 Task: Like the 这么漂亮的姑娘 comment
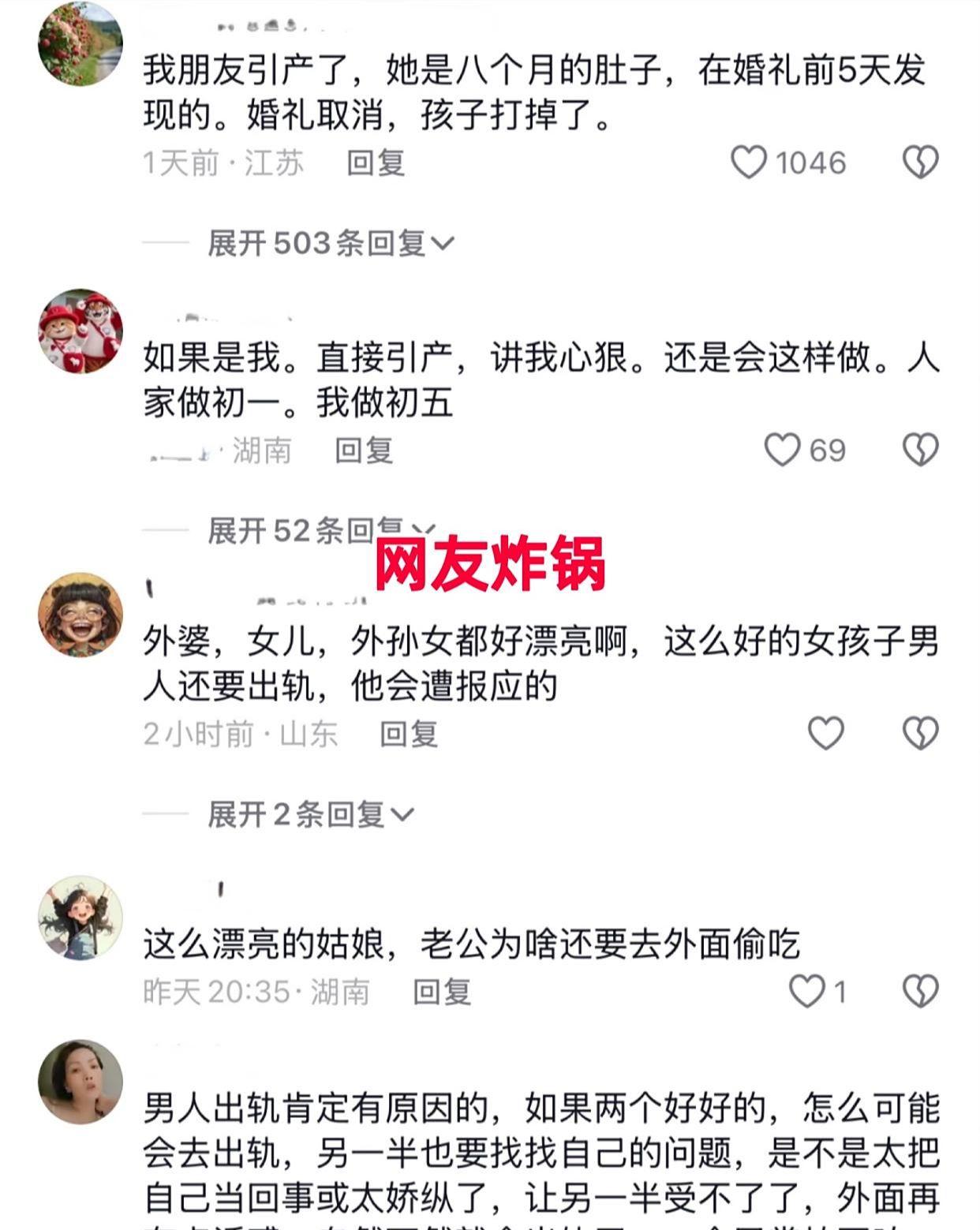pyautogui.click(x=806, y=991)
